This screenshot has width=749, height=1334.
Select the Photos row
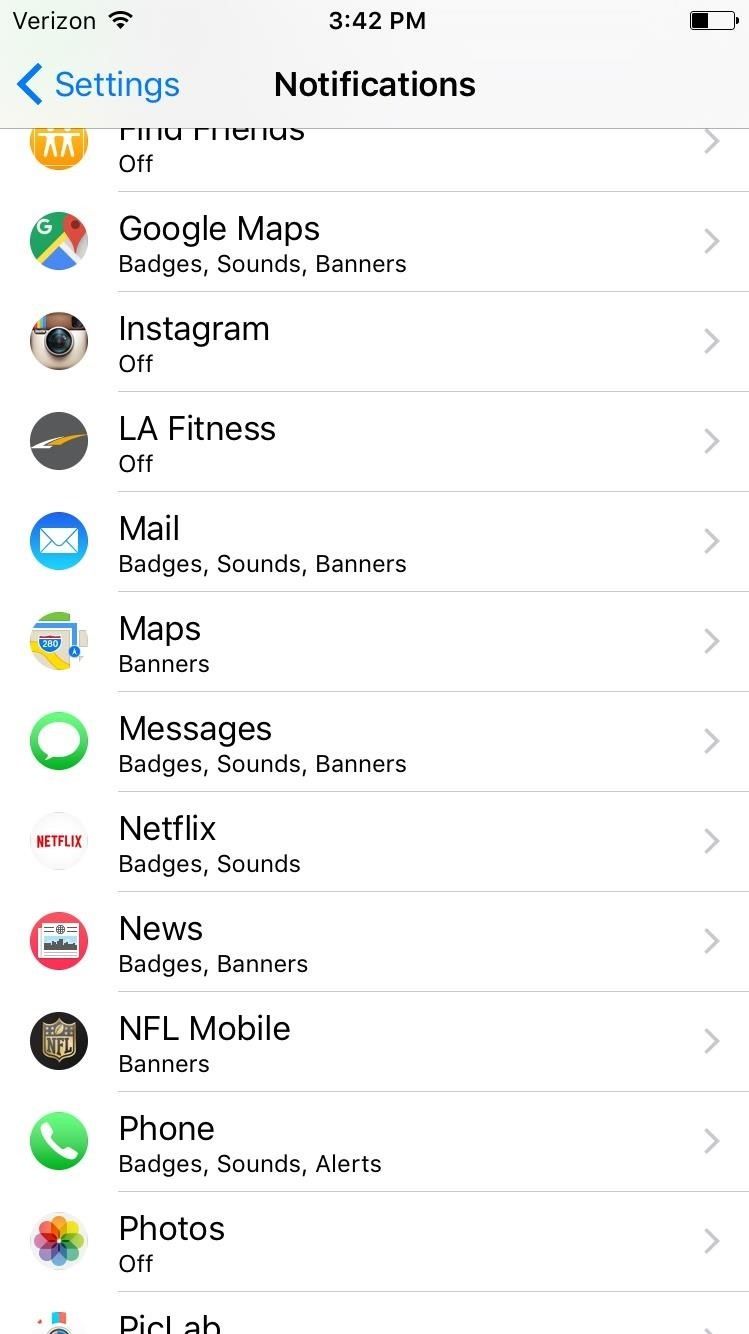pos(374,1242)
